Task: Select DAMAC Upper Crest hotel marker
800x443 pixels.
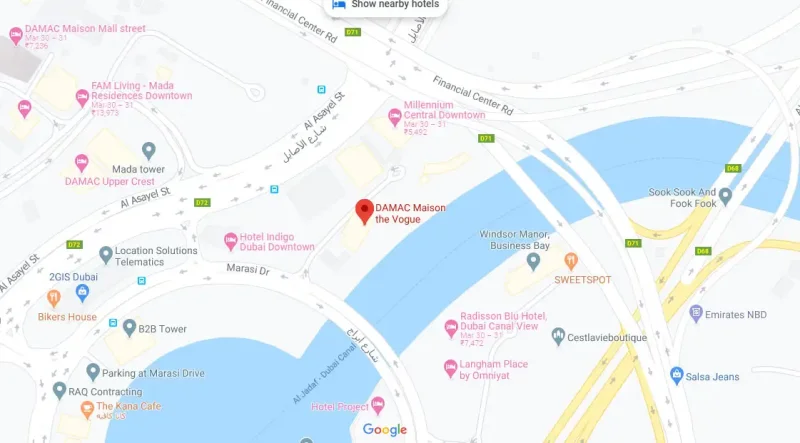Action: click(x=82, y=163)
